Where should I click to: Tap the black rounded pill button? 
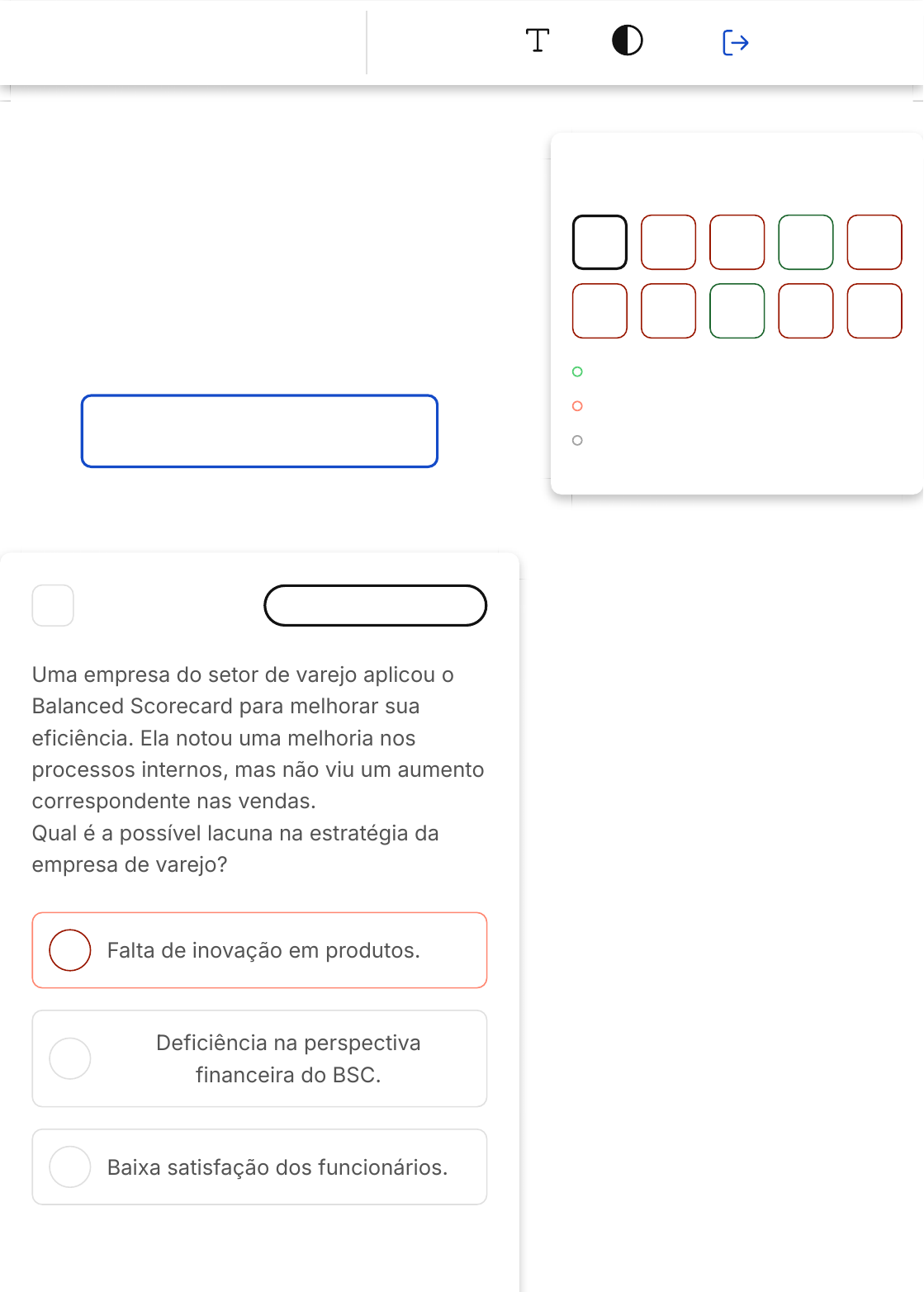click(375, 605)
